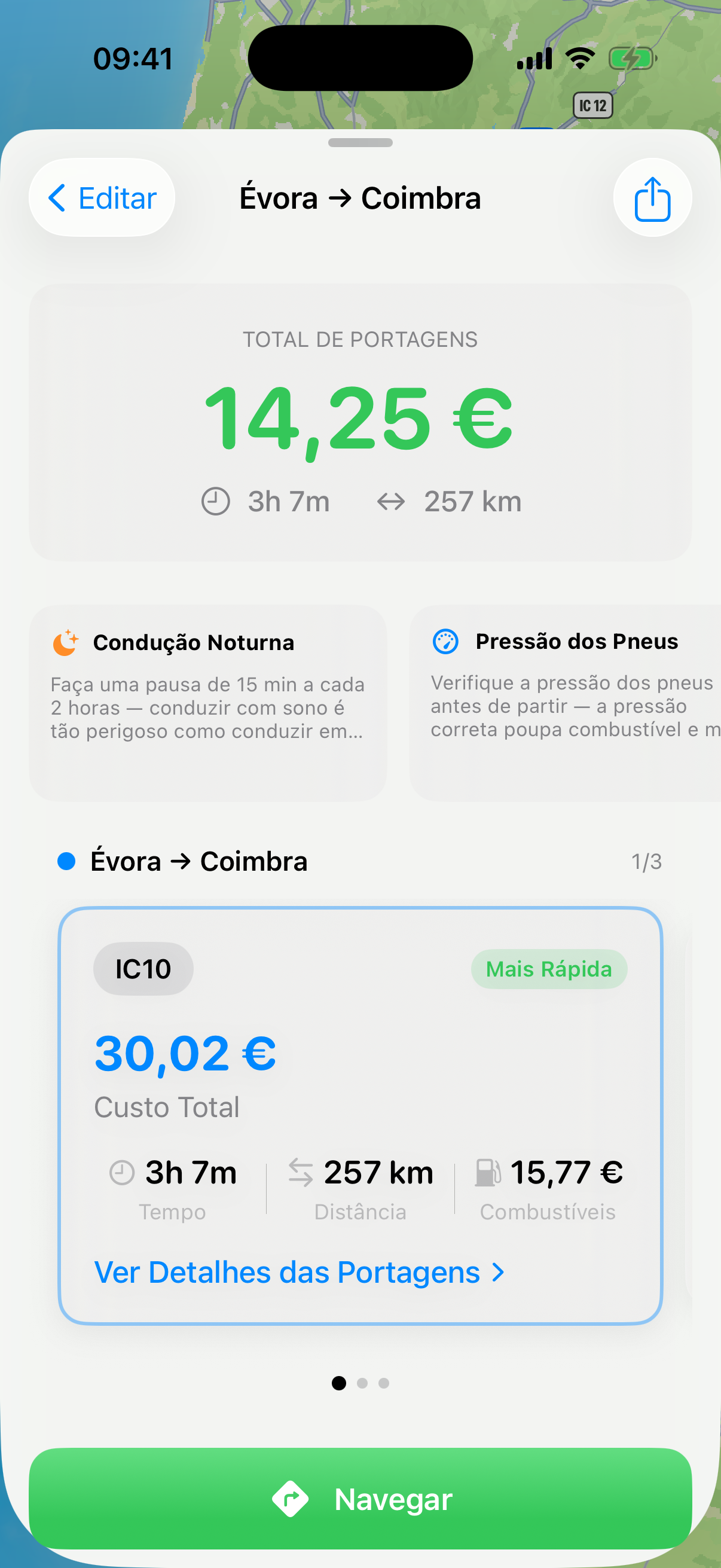Screen dimensions: 721x1568
Task: Select the third page indicator dot
Action: point(383,1383)
